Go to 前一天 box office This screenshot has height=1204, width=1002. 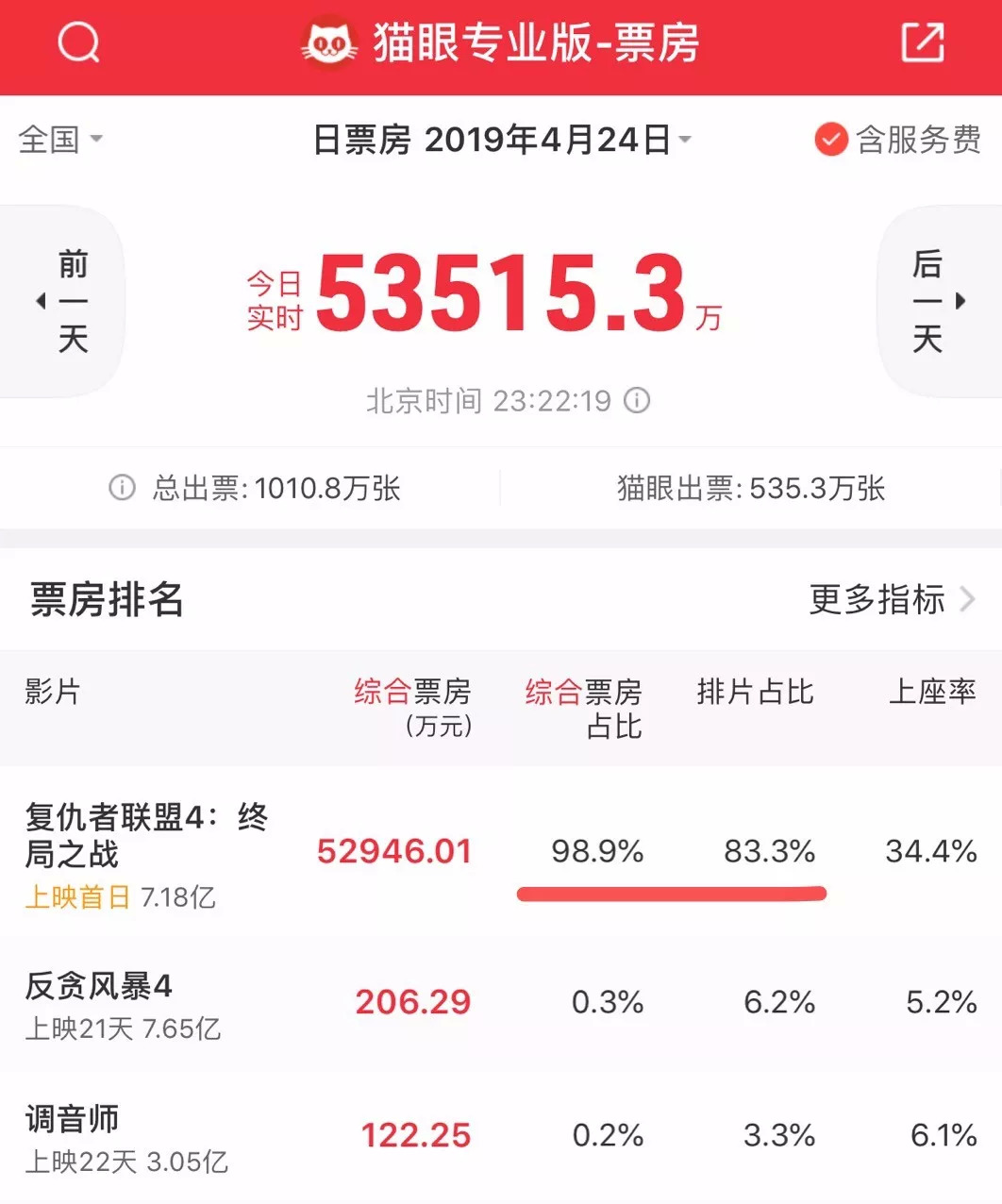click(63, 301)
